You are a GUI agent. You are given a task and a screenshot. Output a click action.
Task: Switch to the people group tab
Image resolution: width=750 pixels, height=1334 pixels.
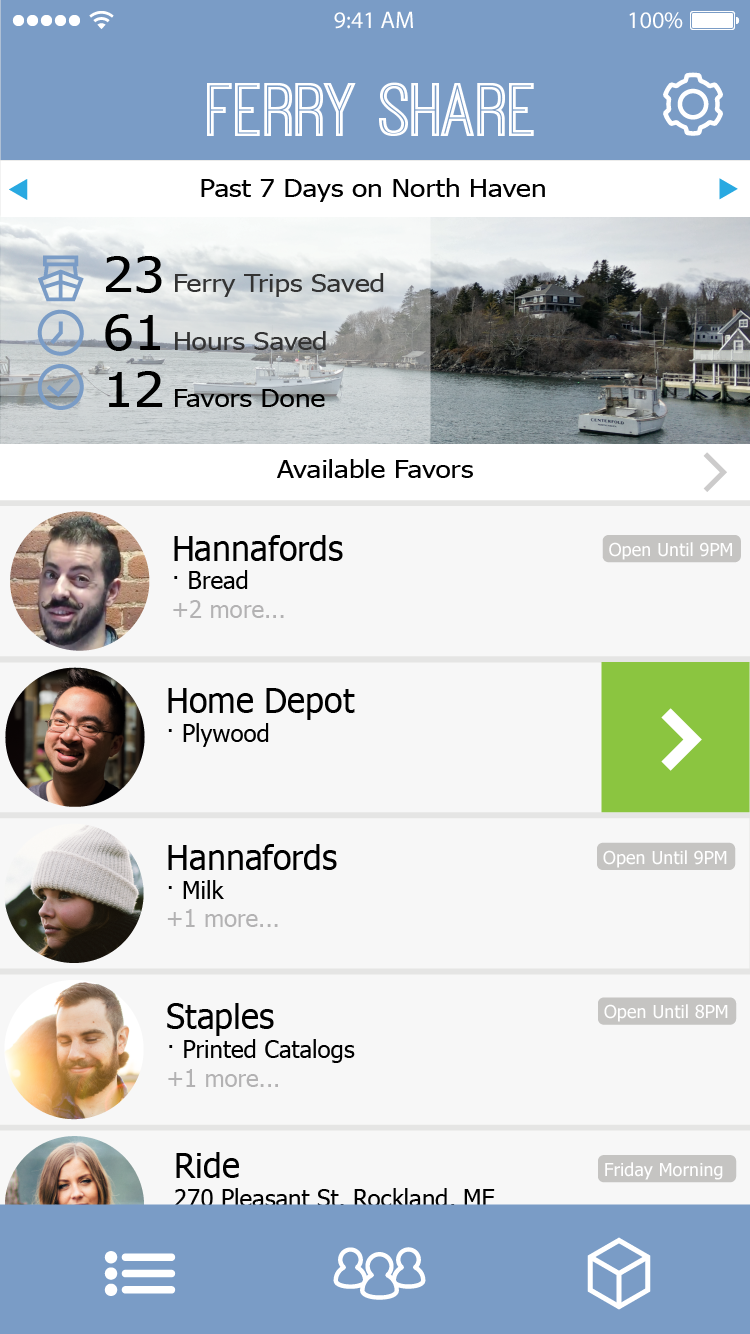click(379, 1272)
